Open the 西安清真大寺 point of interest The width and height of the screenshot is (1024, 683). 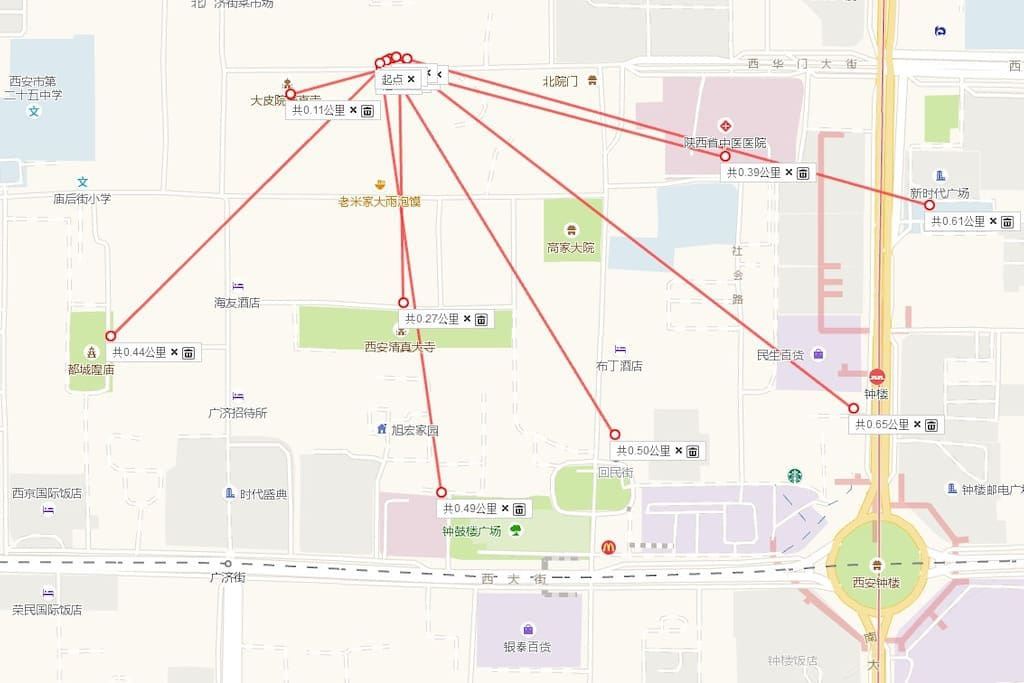tap(400, 330)
